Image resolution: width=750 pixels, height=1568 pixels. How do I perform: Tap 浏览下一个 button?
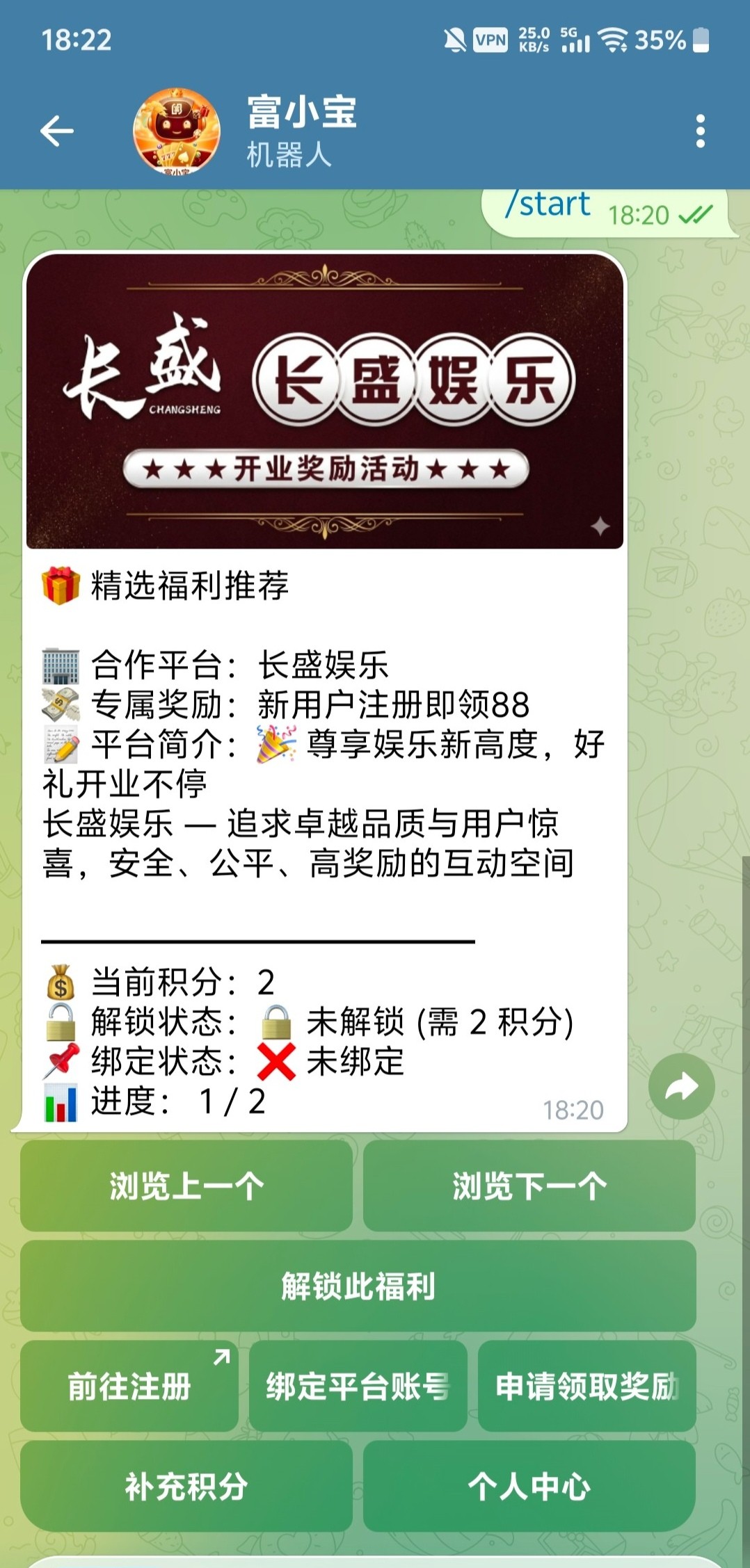tap(529, 1185)
